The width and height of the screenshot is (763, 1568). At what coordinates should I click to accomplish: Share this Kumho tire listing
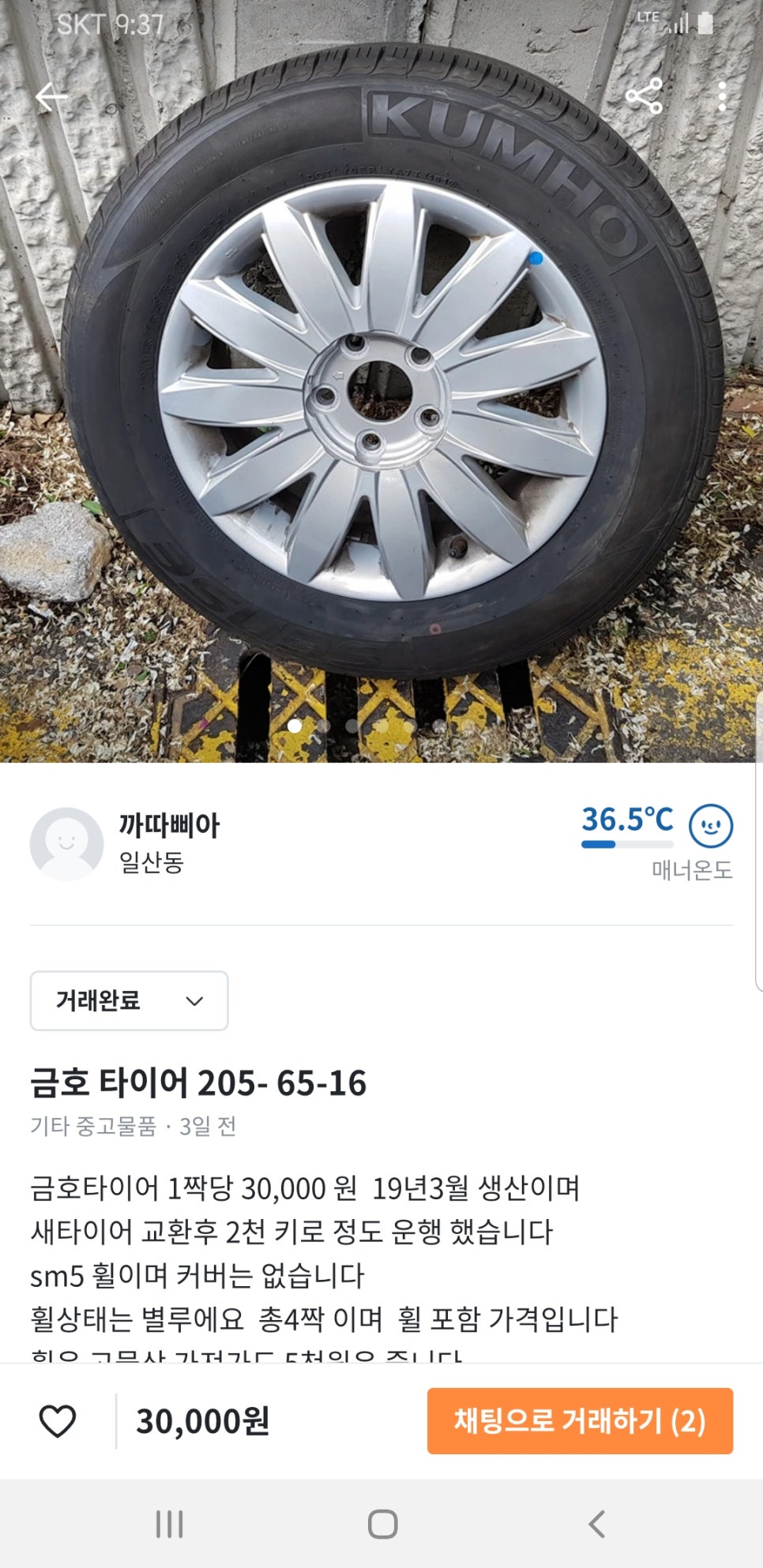(x=644, y=96)
